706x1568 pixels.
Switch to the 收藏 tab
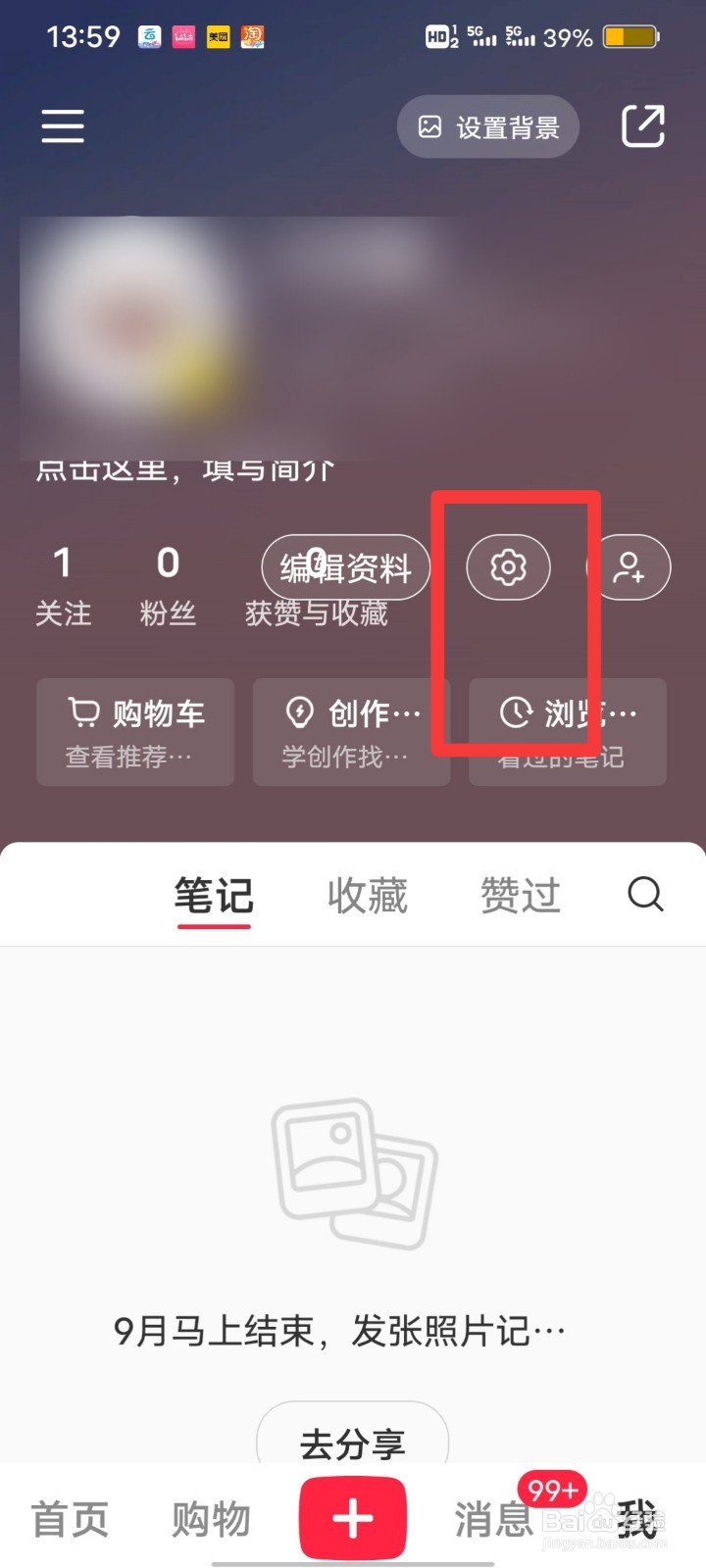(367, 894)
